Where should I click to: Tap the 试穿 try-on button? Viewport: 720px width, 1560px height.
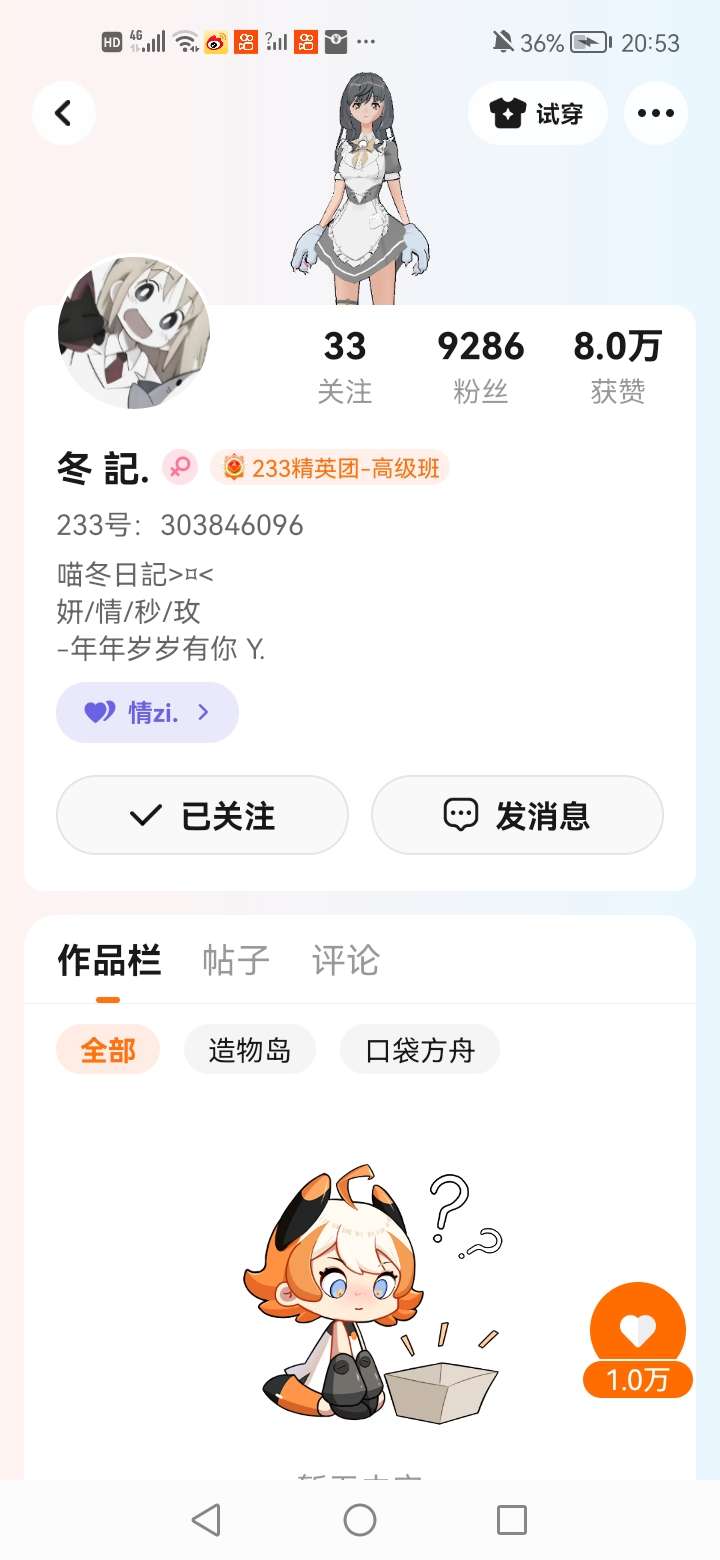point(537,113)
